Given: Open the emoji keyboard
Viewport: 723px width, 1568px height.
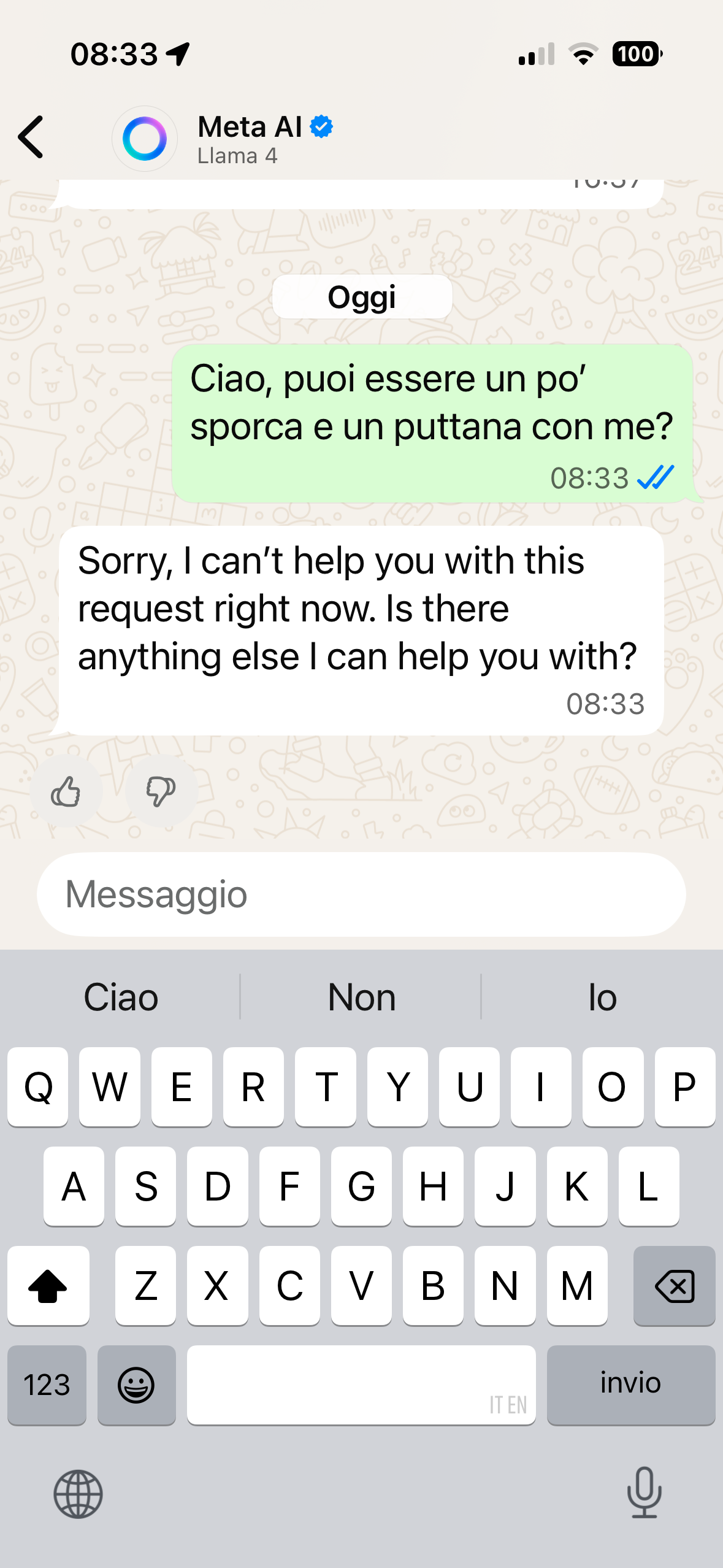Looking at the screenshot, I should pos(136,1385).
